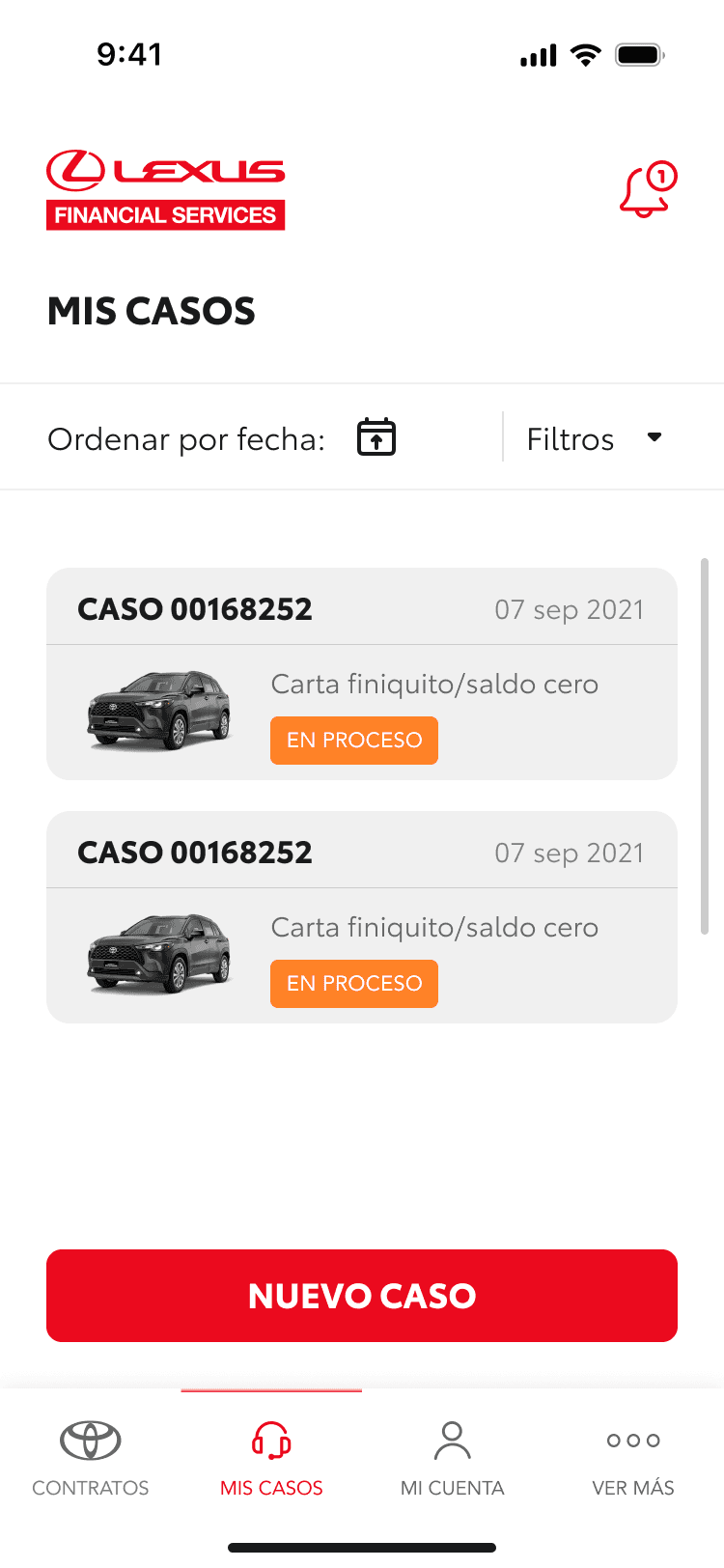Open the Ver Más tab
This screenshot has height=1568, width=724.
(633, 1458)
